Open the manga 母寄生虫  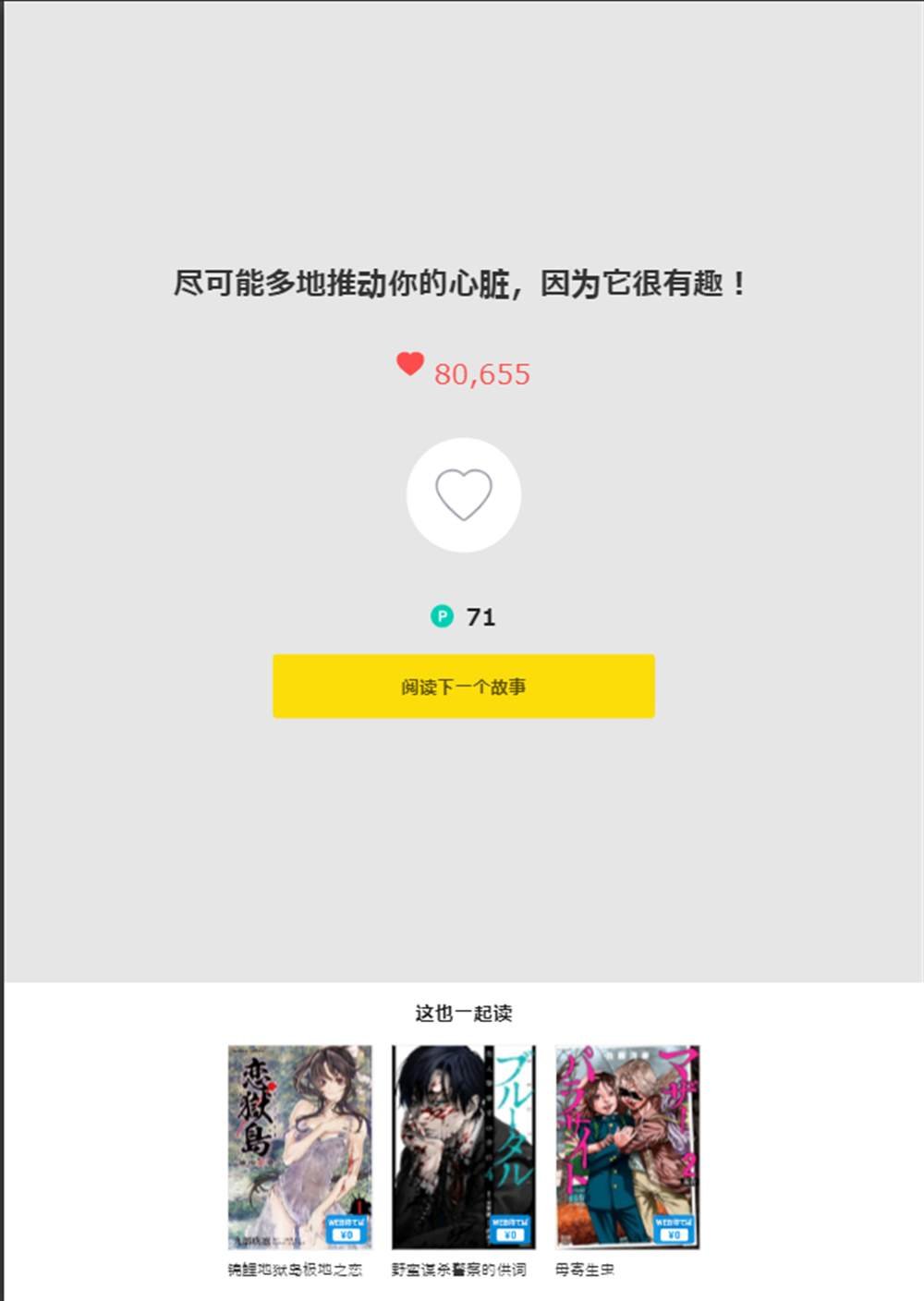coord(626,1148)
